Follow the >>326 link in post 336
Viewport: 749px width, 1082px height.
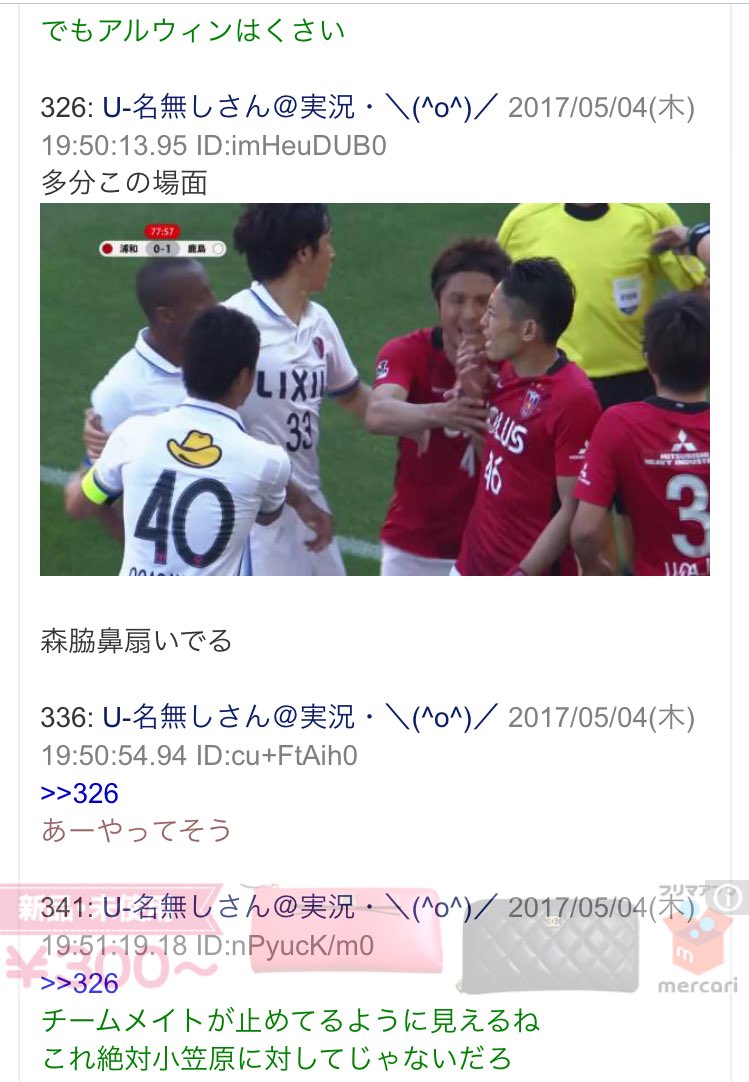(80, 794)
